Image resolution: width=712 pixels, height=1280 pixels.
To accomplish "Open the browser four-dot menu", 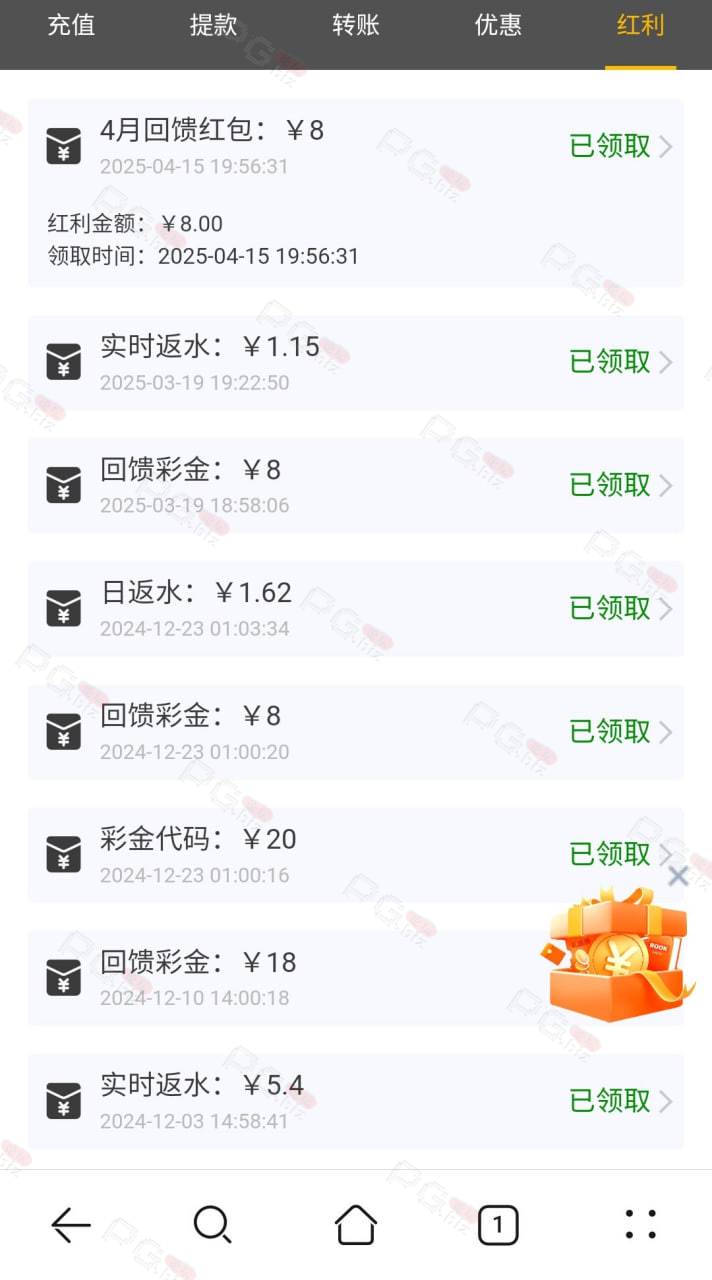I will pyautogui.click(x=641, y=1224).
